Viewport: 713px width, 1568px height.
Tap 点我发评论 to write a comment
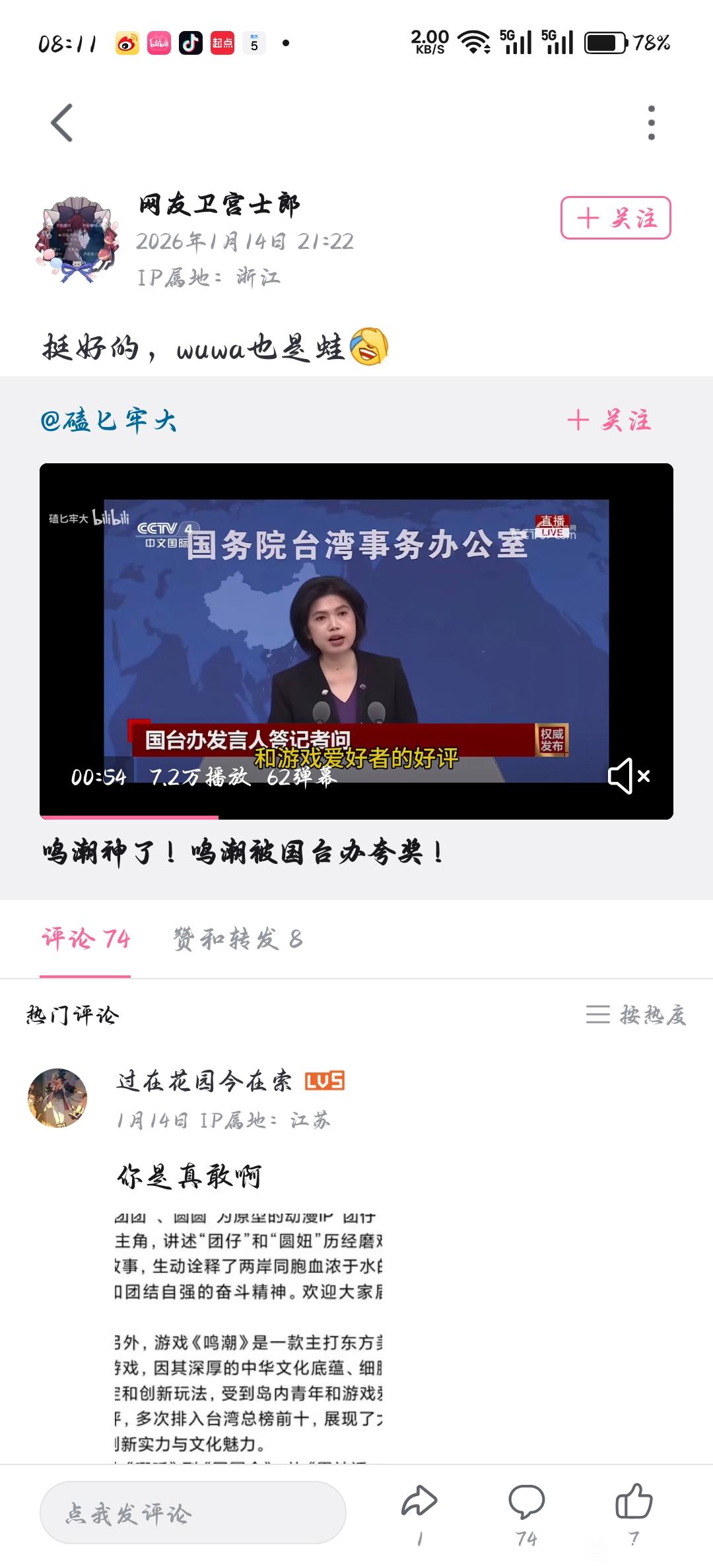pos(193,1513)
